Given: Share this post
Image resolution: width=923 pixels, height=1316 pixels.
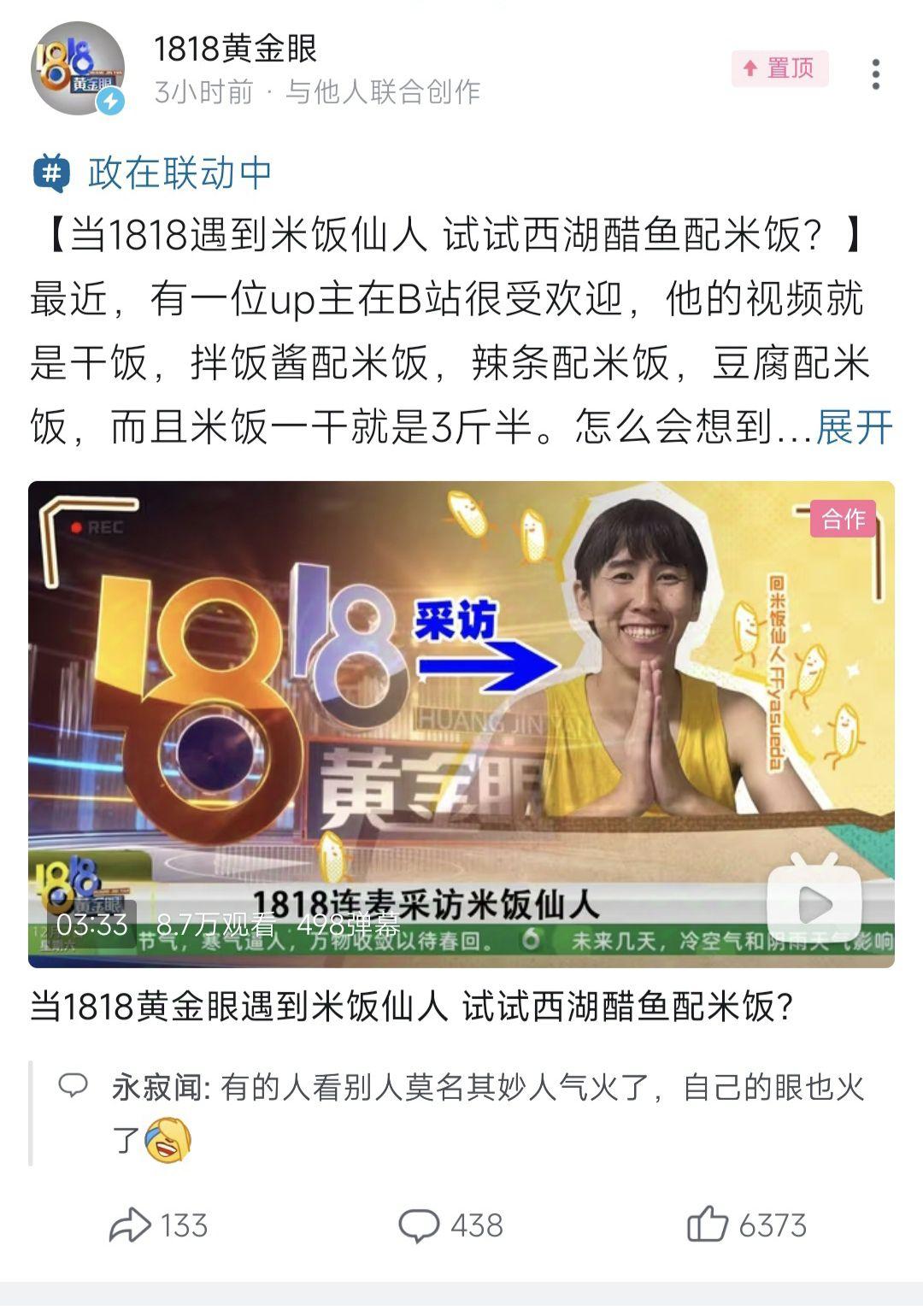Looking at the screenshot, I should point(159,1225).
